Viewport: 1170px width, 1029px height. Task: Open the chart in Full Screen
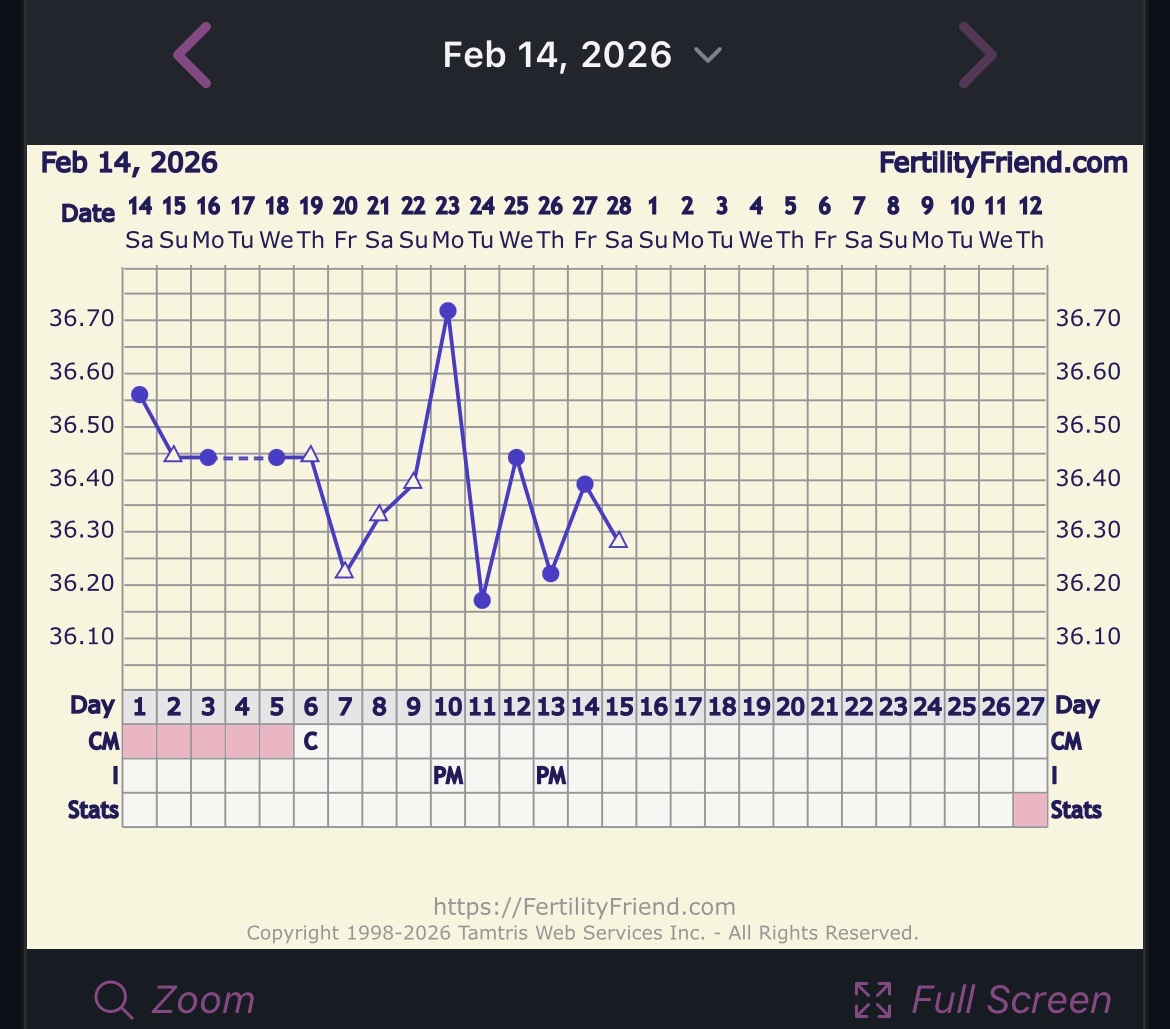(982, 999)
